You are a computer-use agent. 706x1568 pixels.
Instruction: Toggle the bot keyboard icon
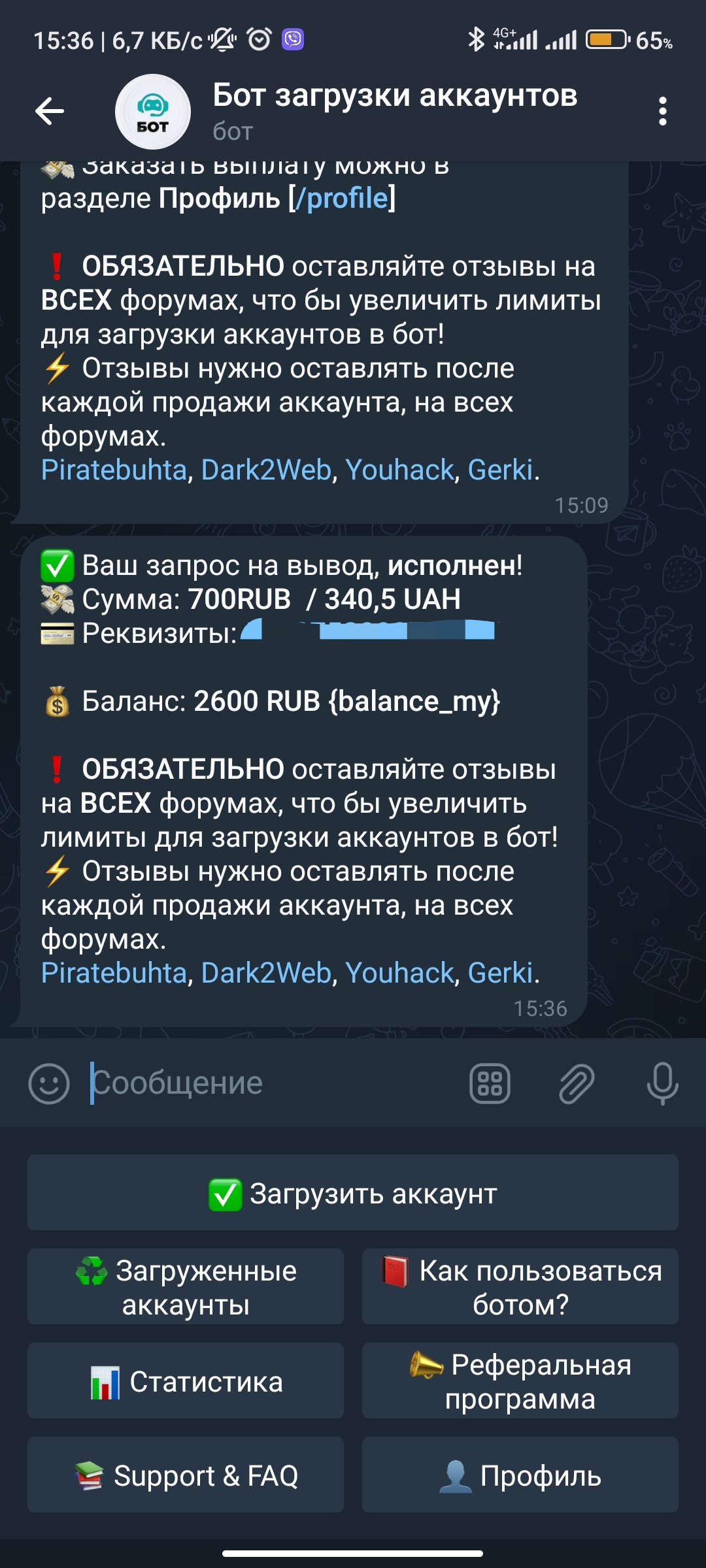click(x=490, y=1083)
